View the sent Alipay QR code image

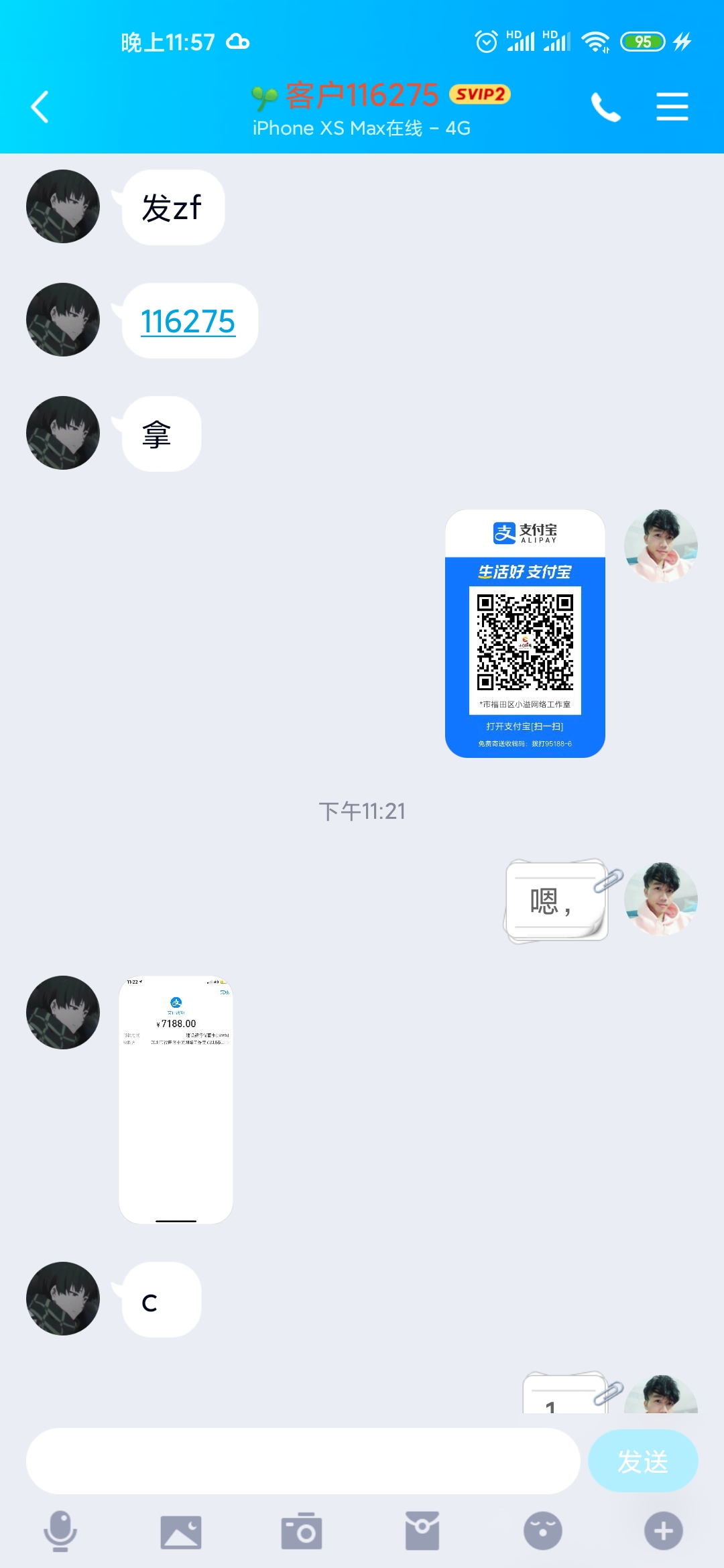(525, 633)
